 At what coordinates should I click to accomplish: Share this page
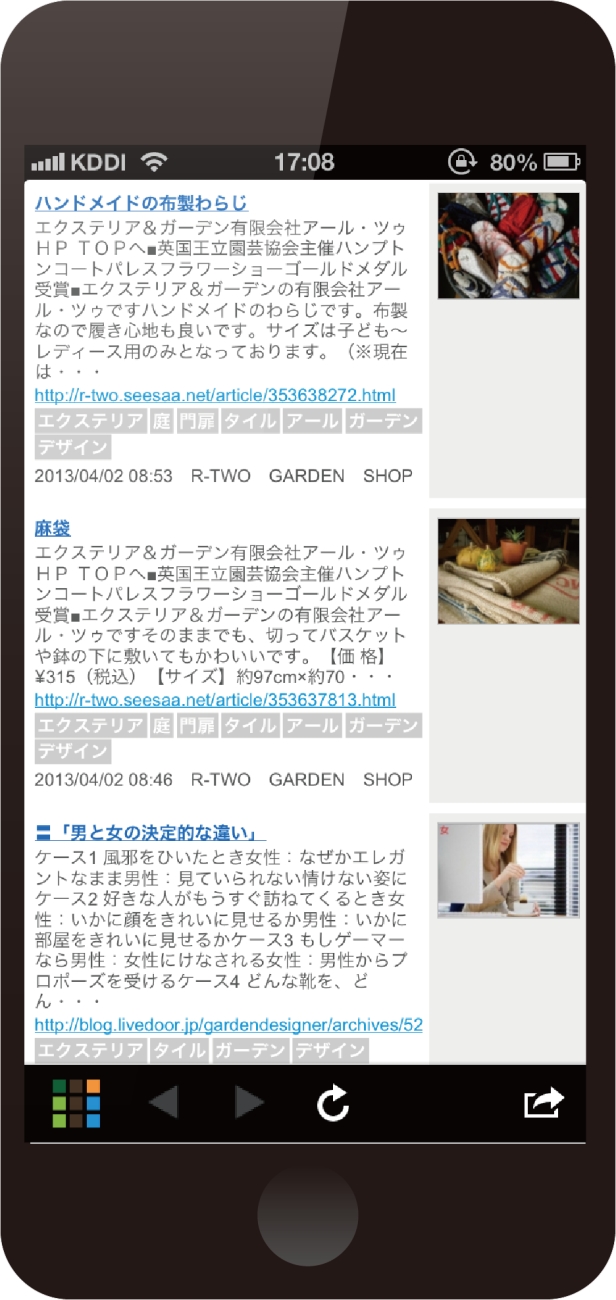tap(543, 1103)
